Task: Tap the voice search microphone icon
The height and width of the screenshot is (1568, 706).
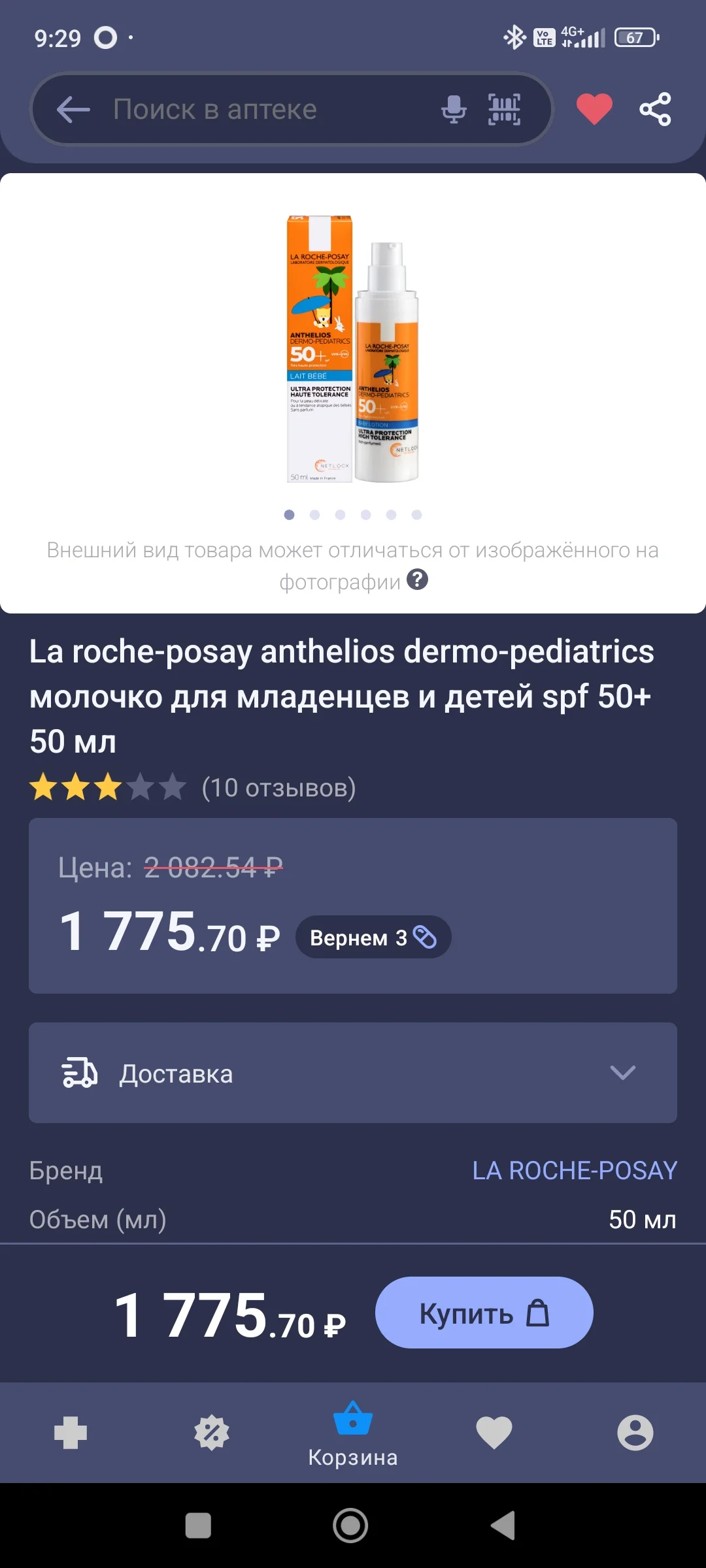Action: point(454,109)
